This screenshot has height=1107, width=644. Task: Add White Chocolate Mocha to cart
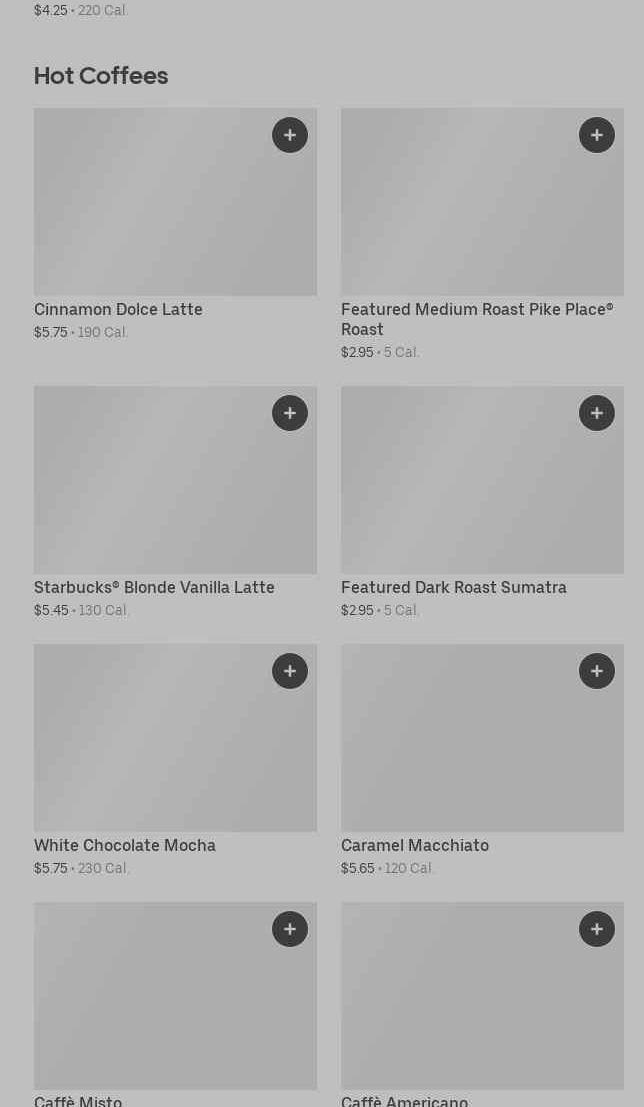290,671
